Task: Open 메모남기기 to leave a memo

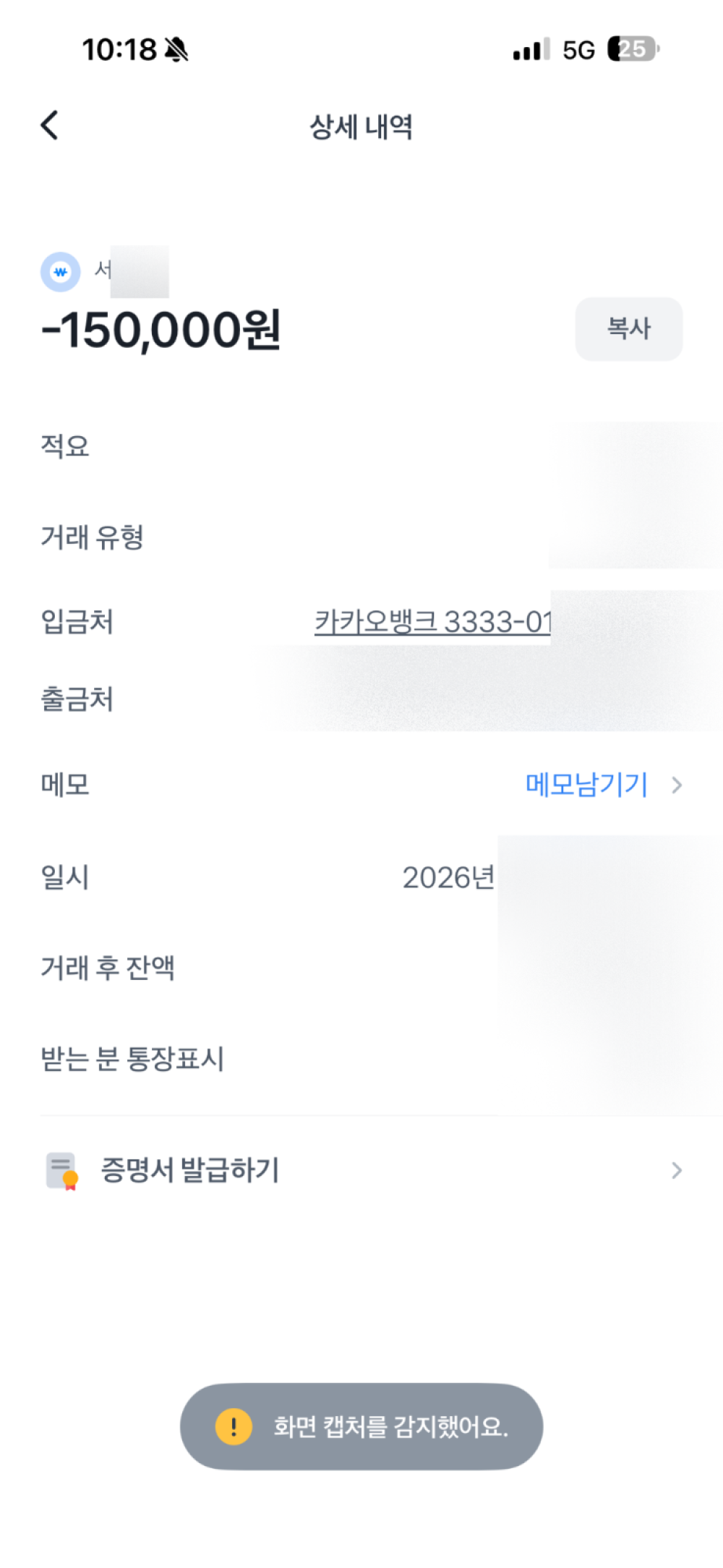Action: tap(587, 785)
